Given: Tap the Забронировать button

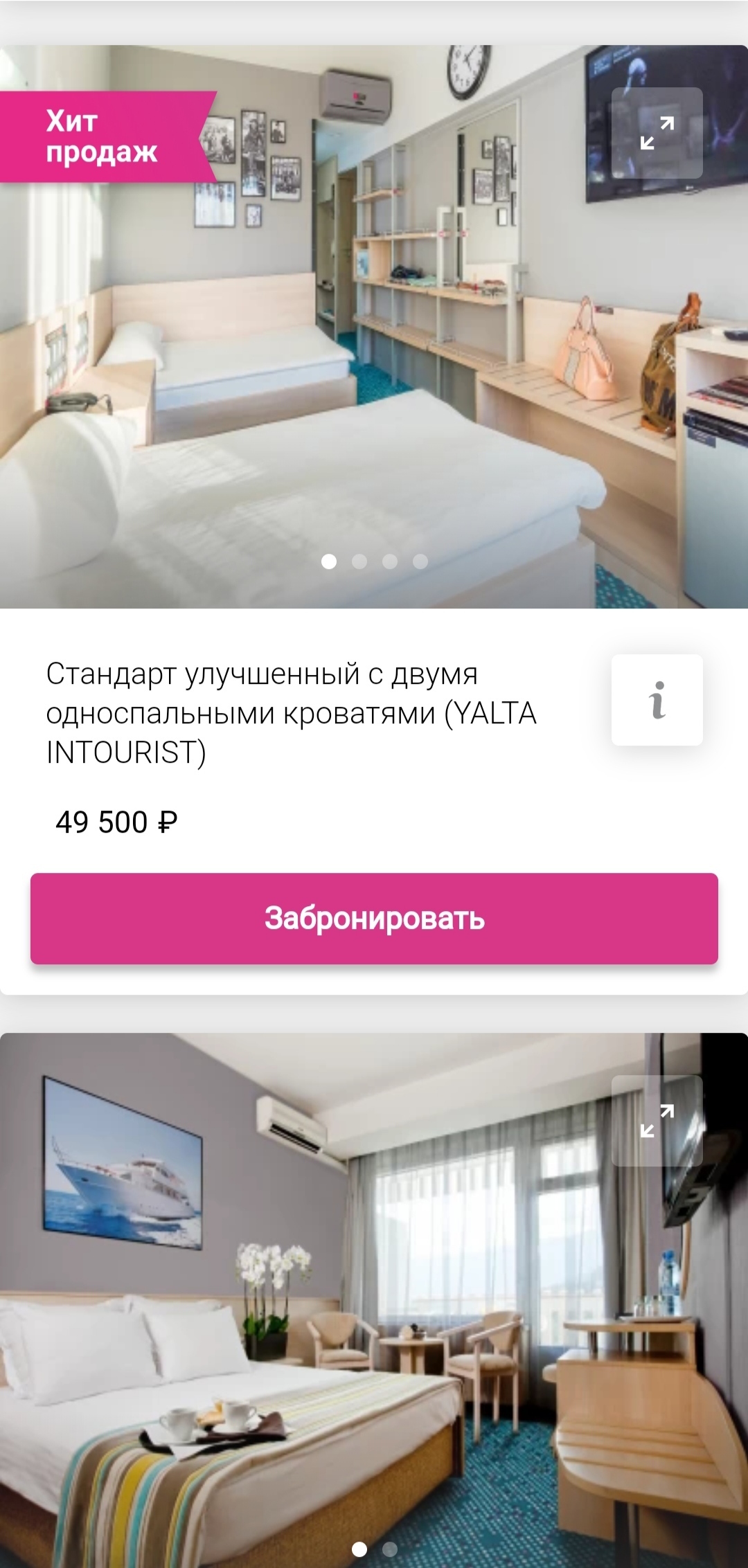Looking at the screenshot, I should tap(374, 919).
